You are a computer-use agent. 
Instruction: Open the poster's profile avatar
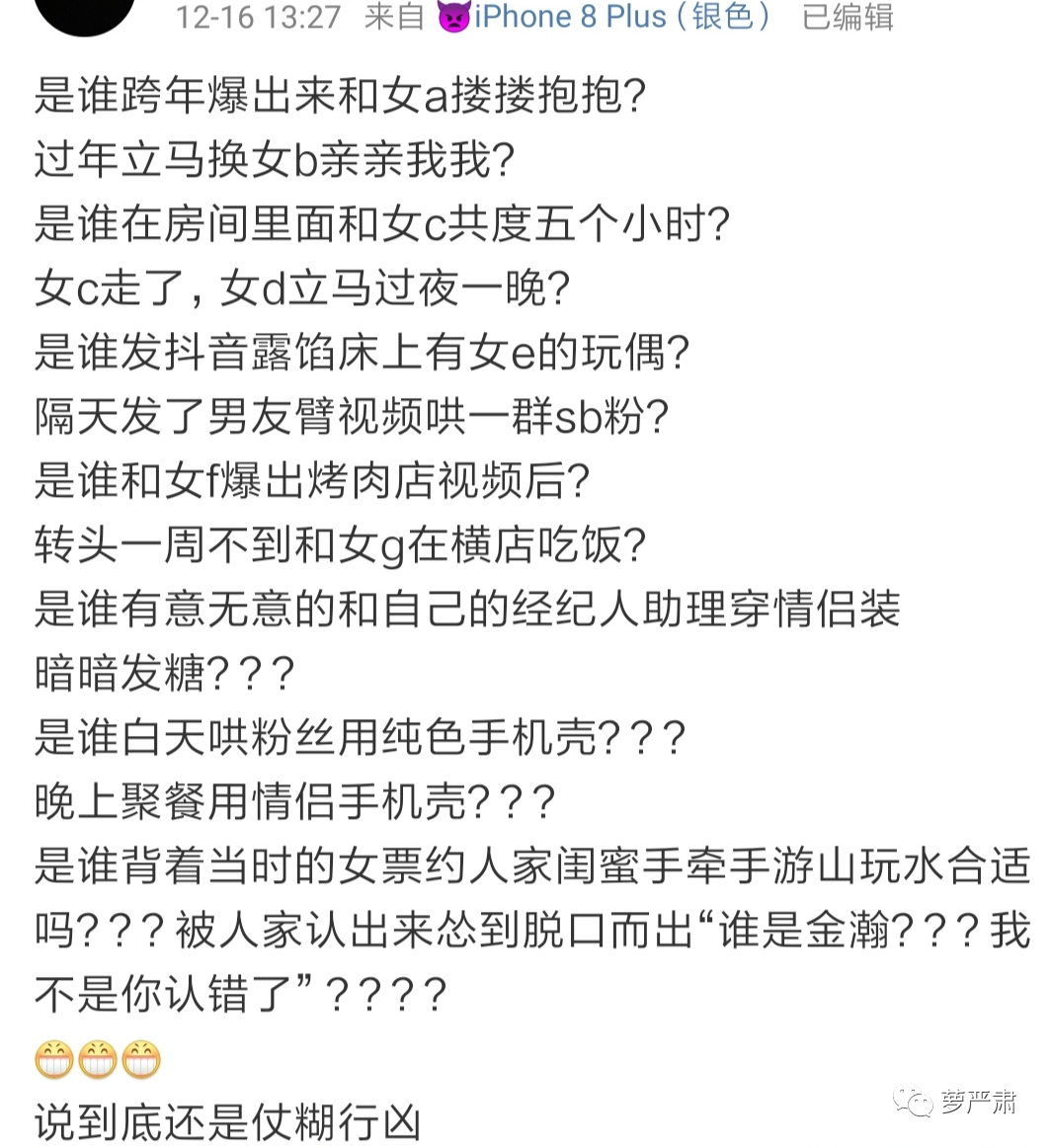(86, 12)
